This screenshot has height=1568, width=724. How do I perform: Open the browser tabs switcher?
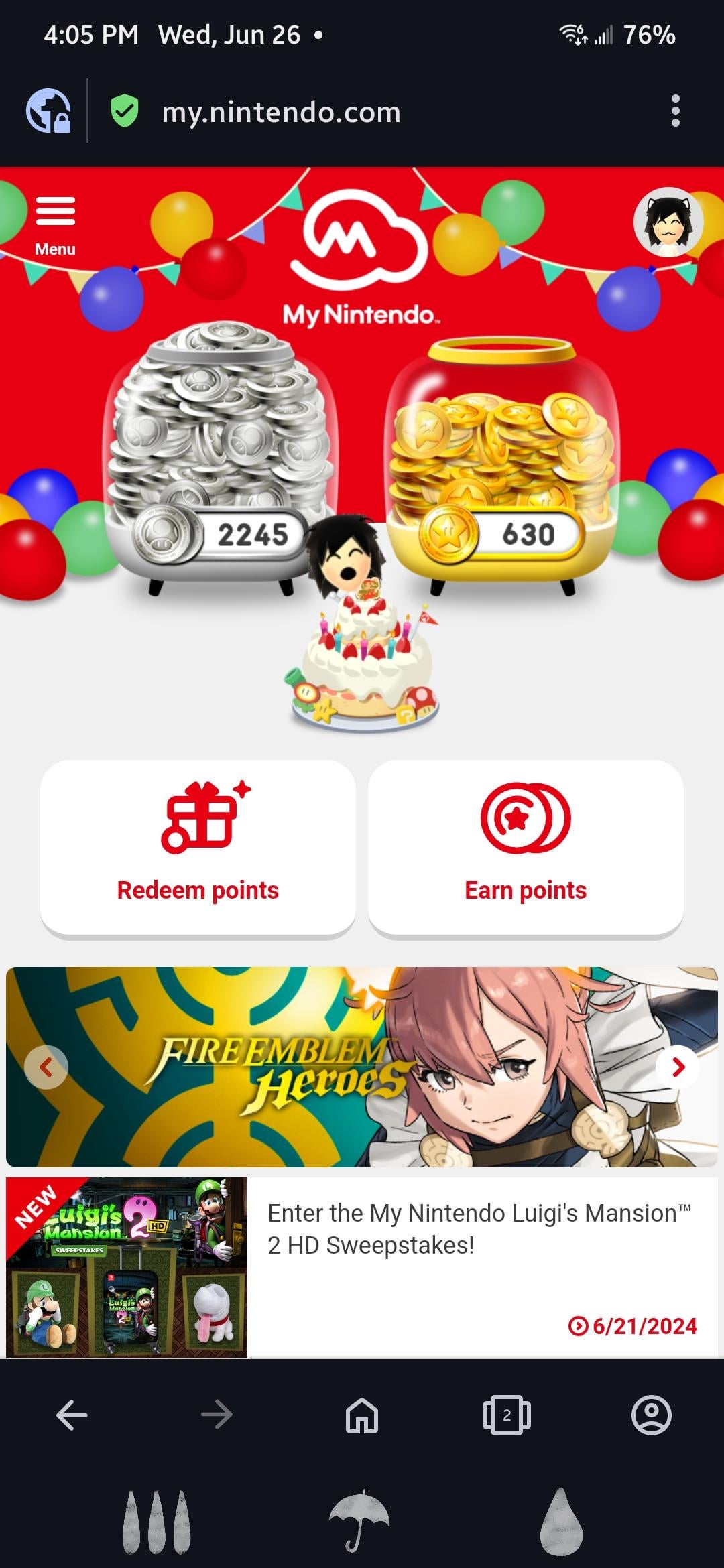[507, 1415]
